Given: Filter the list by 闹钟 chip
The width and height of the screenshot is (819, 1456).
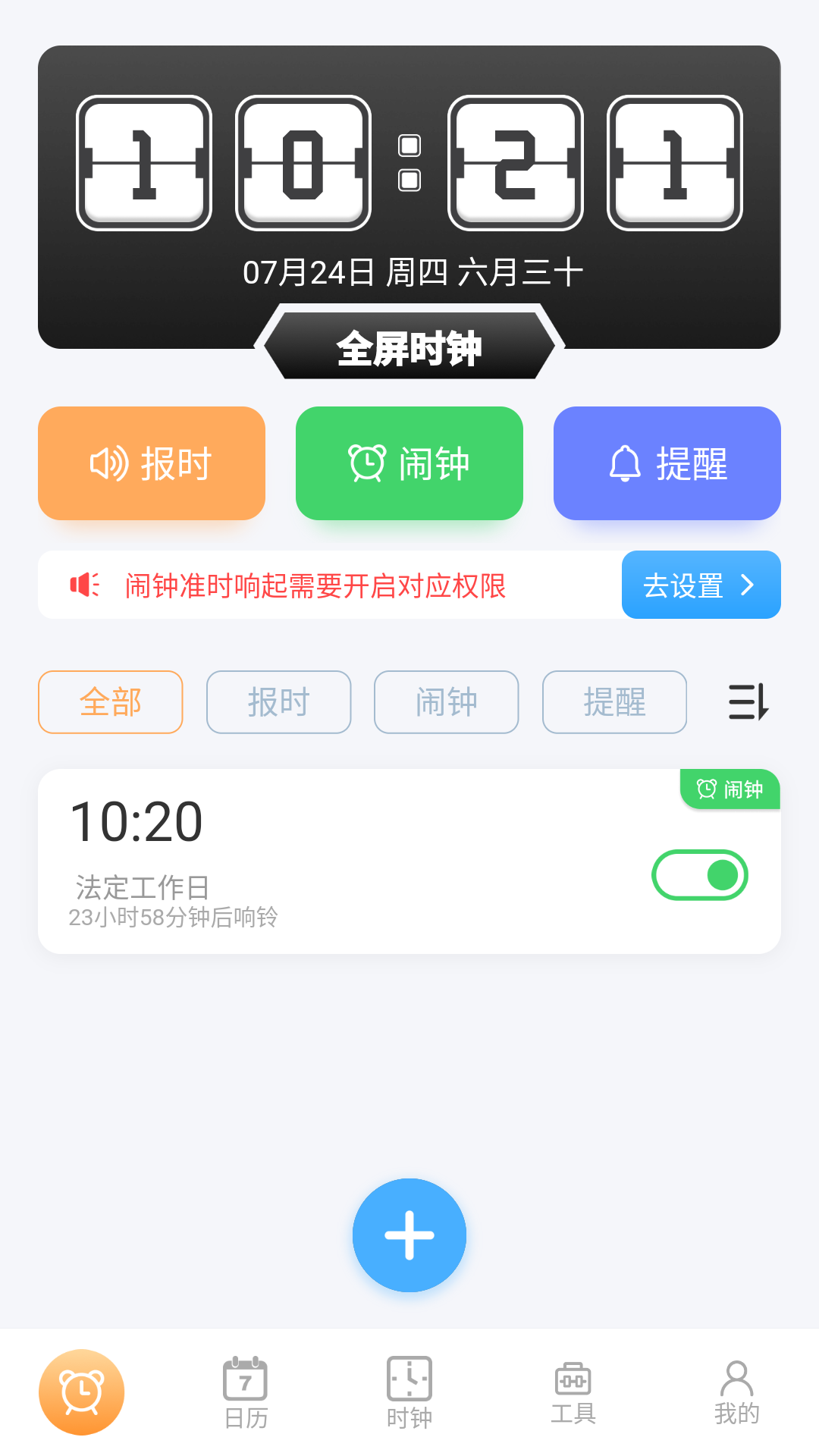Looking at the screenshot, I should point(447,702).
